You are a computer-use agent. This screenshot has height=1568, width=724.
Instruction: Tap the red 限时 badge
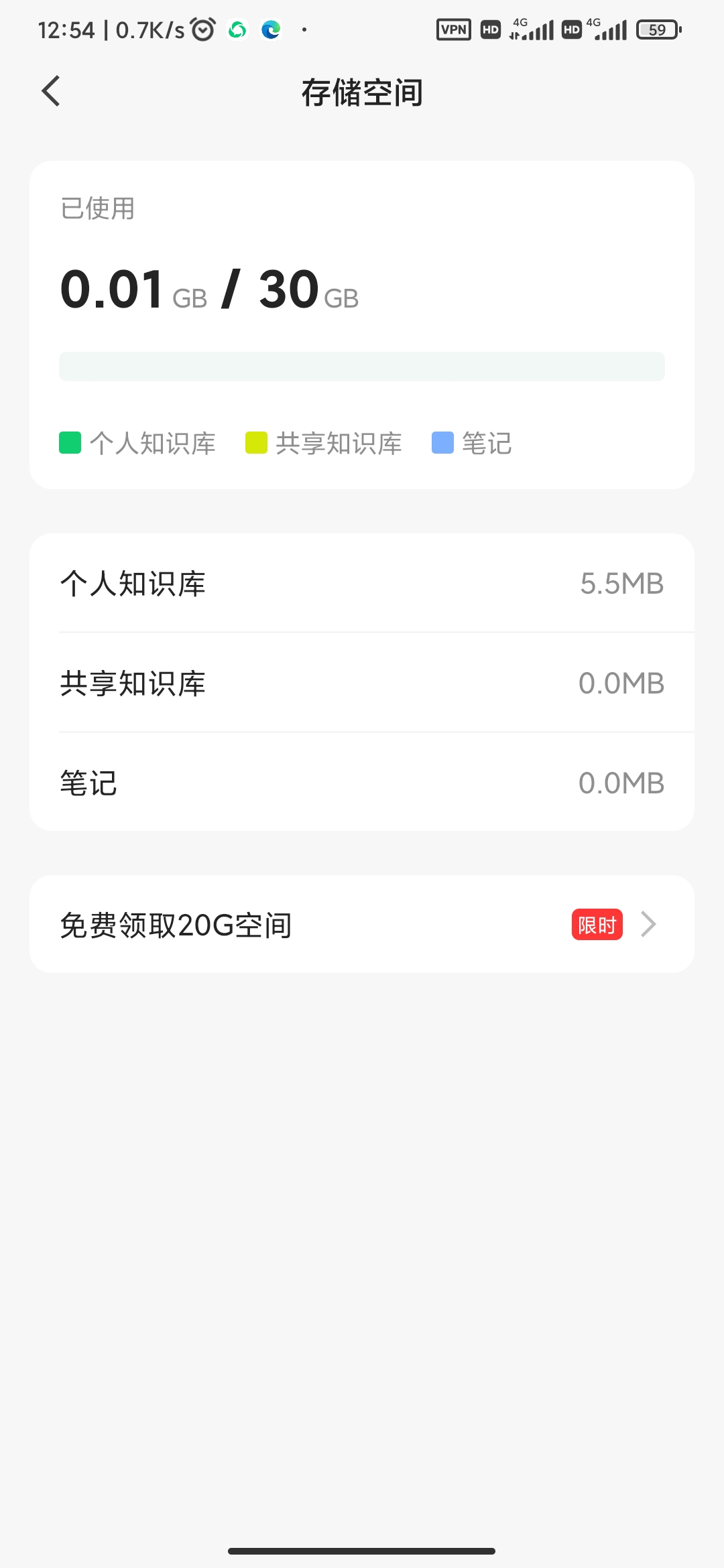click(x=599, y=925)
